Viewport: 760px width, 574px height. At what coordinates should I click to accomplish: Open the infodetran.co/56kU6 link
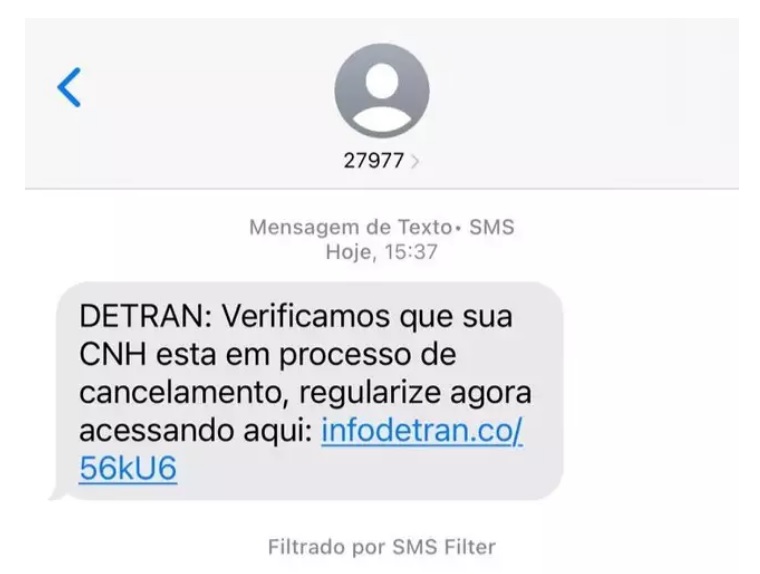click(301, 449)
